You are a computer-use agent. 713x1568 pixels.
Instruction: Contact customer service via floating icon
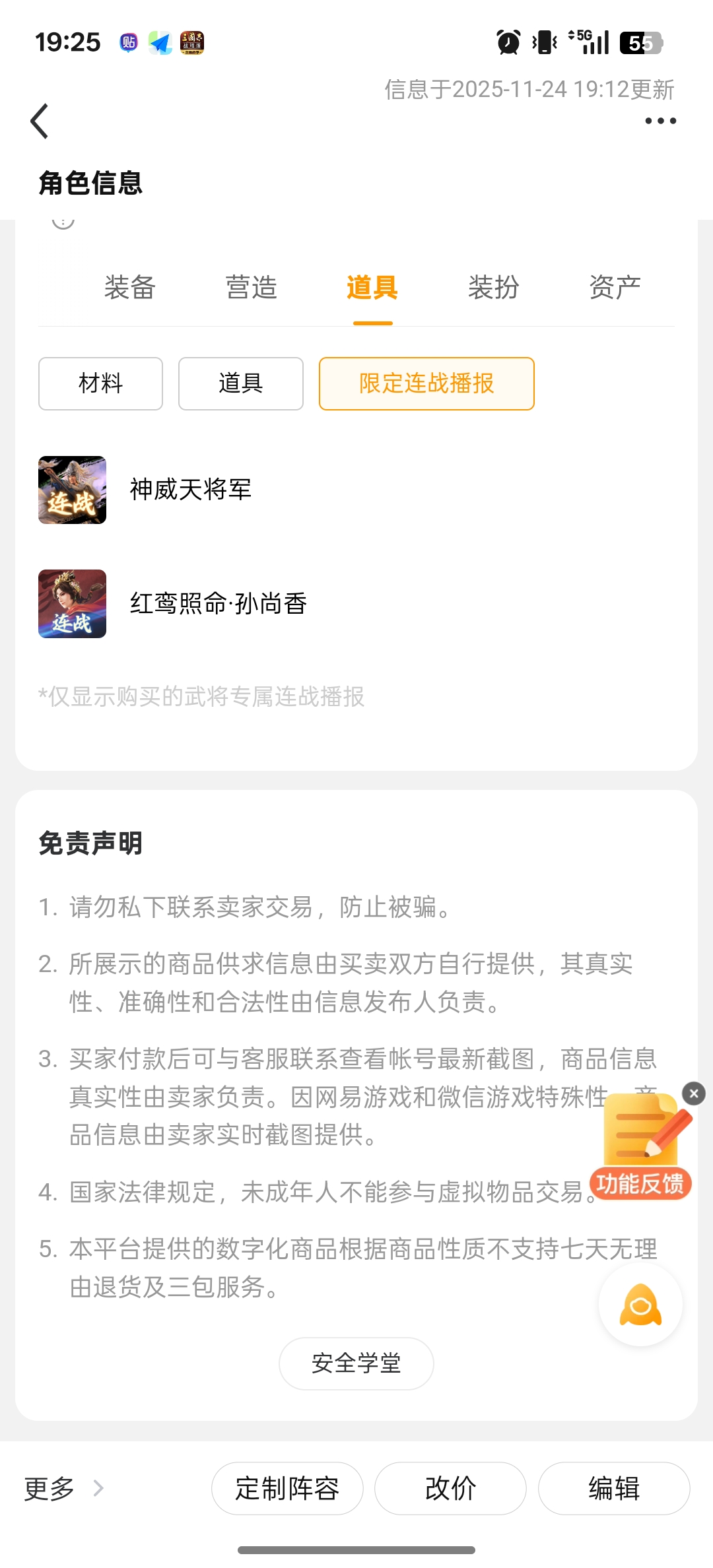click(640, 1305)
